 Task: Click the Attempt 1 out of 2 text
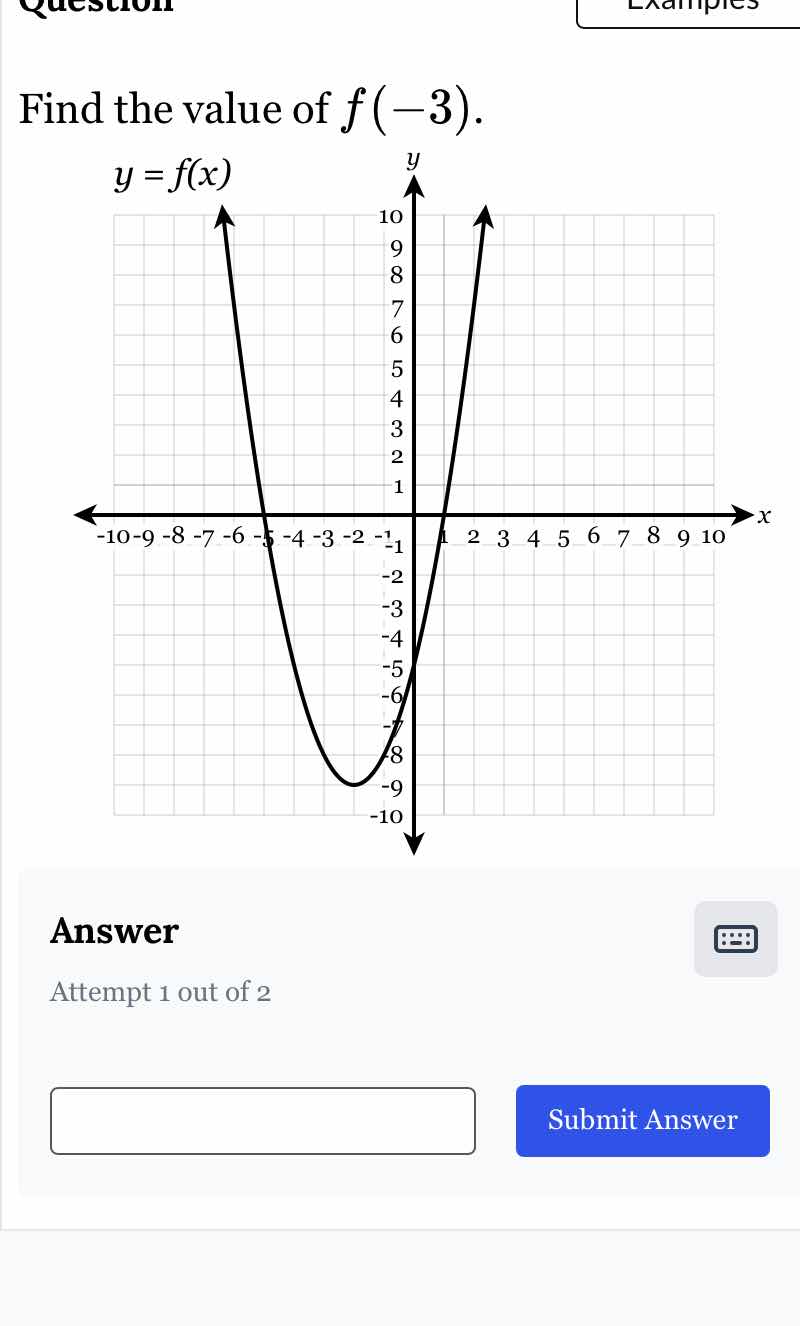click(x=160, y=991)
